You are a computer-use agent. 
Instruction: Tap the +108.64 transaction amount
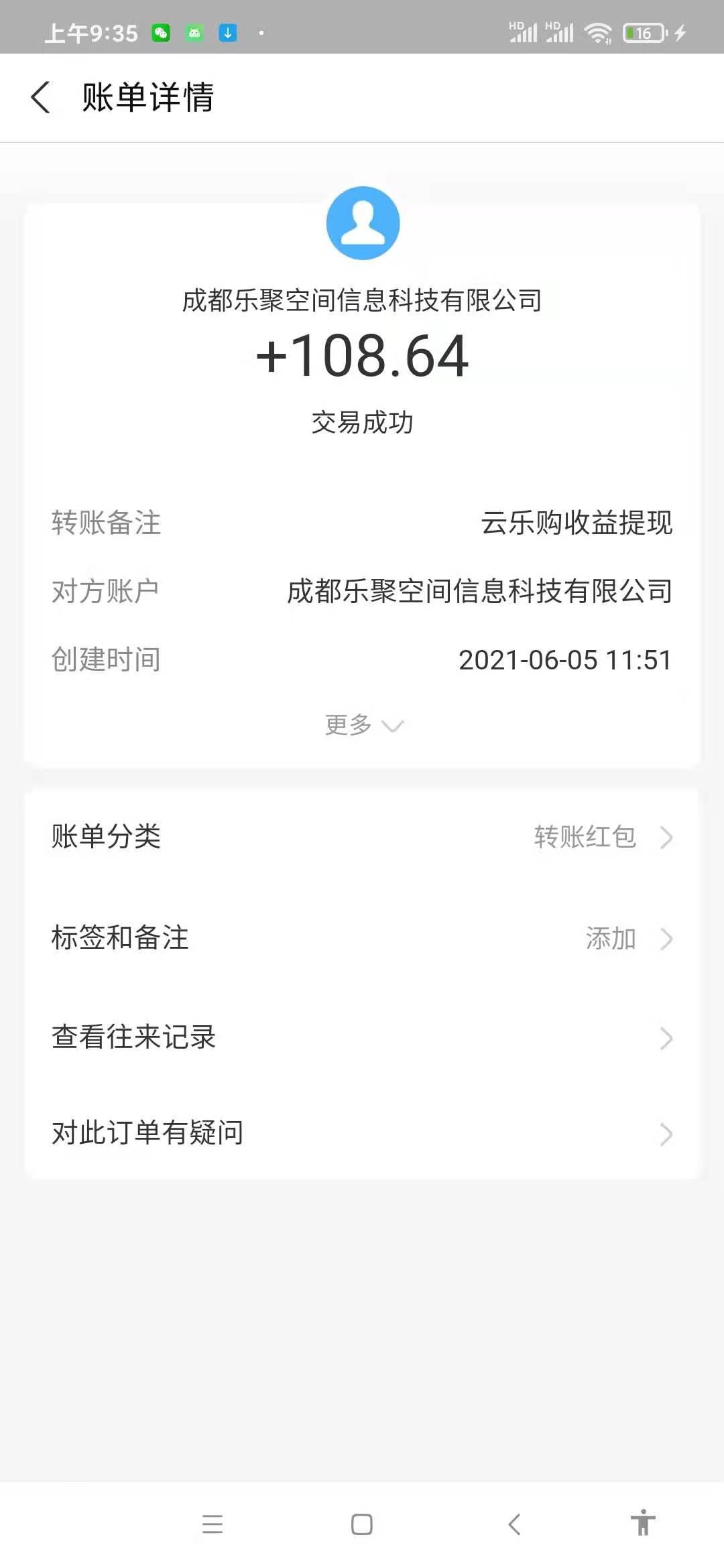pyautogui.click(x=362, y=355)
